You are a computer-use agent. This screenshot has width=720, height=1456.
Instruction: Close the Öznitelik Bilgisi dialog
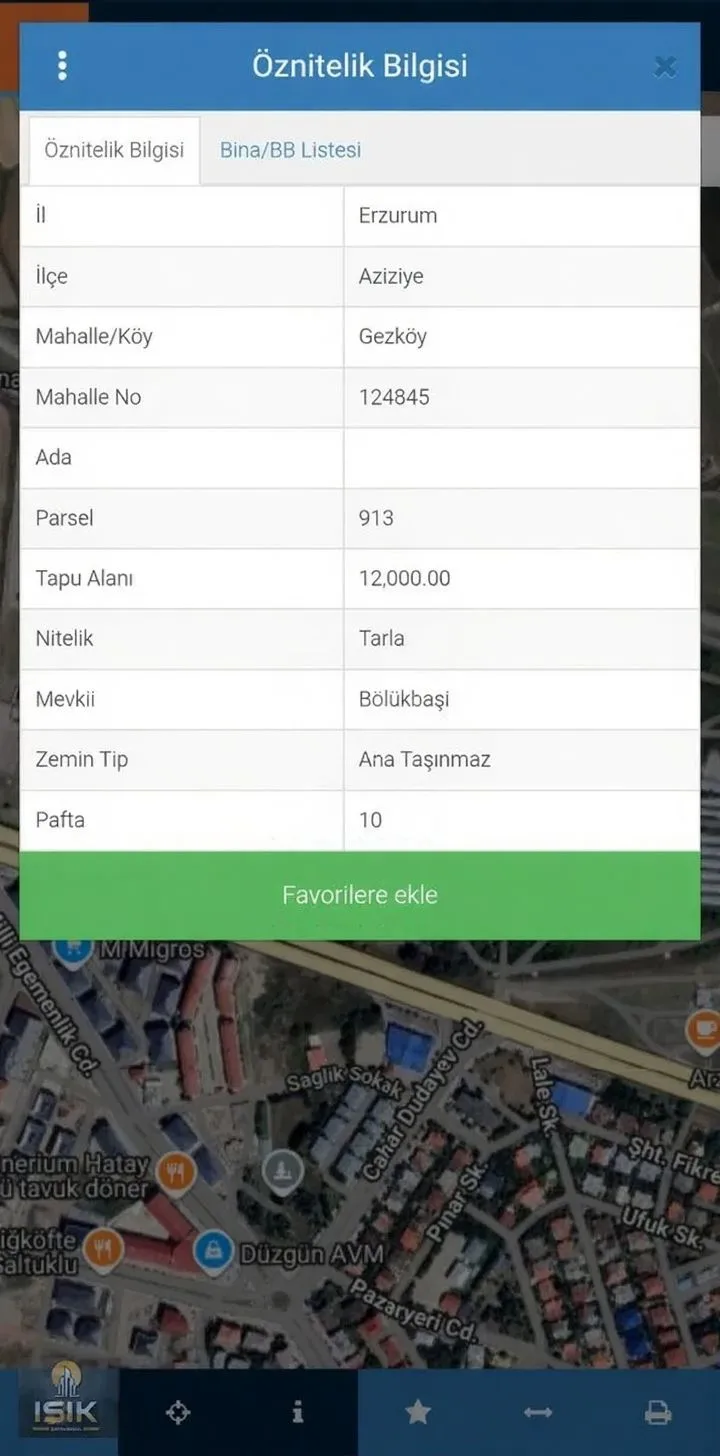[664, 67]
